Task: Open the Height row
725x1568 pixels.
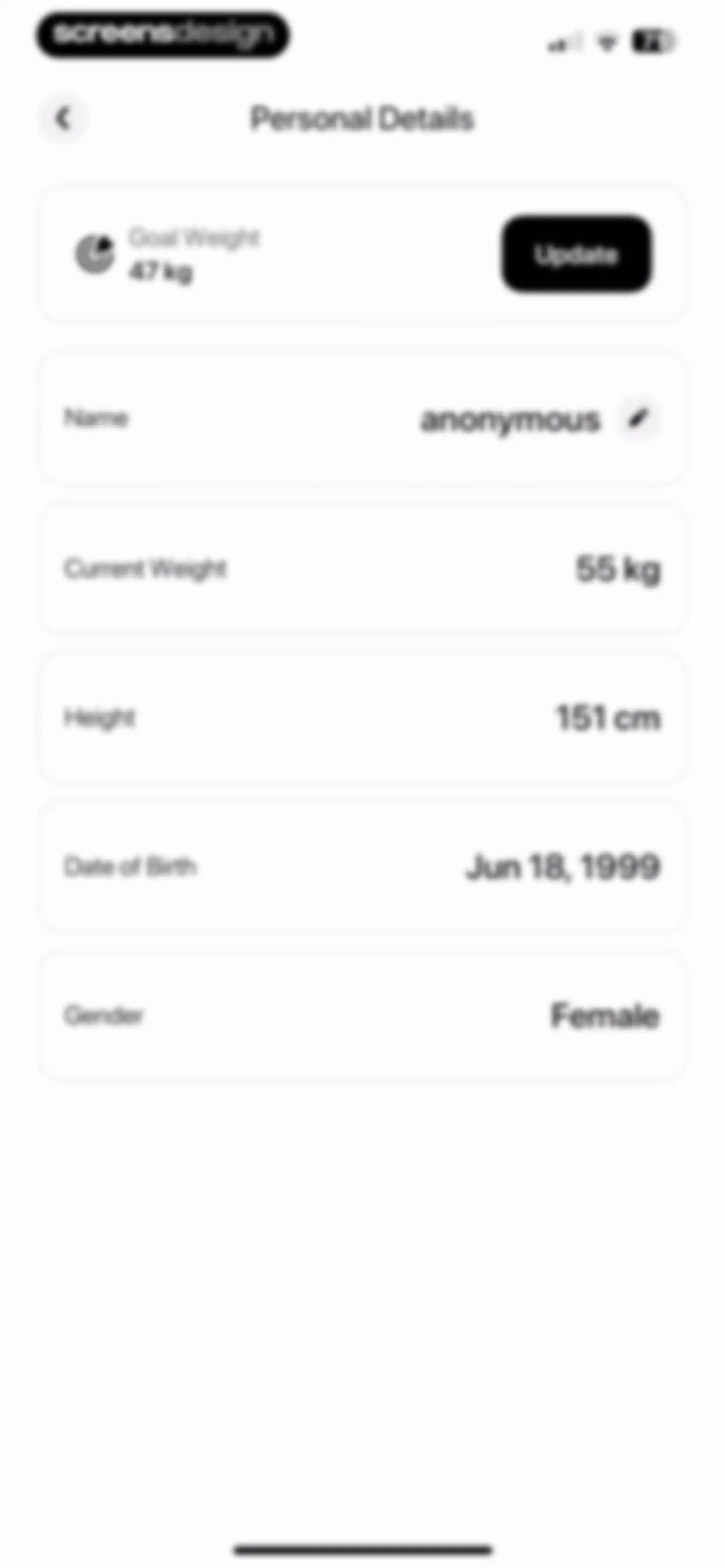Action: tap(363, 718)
